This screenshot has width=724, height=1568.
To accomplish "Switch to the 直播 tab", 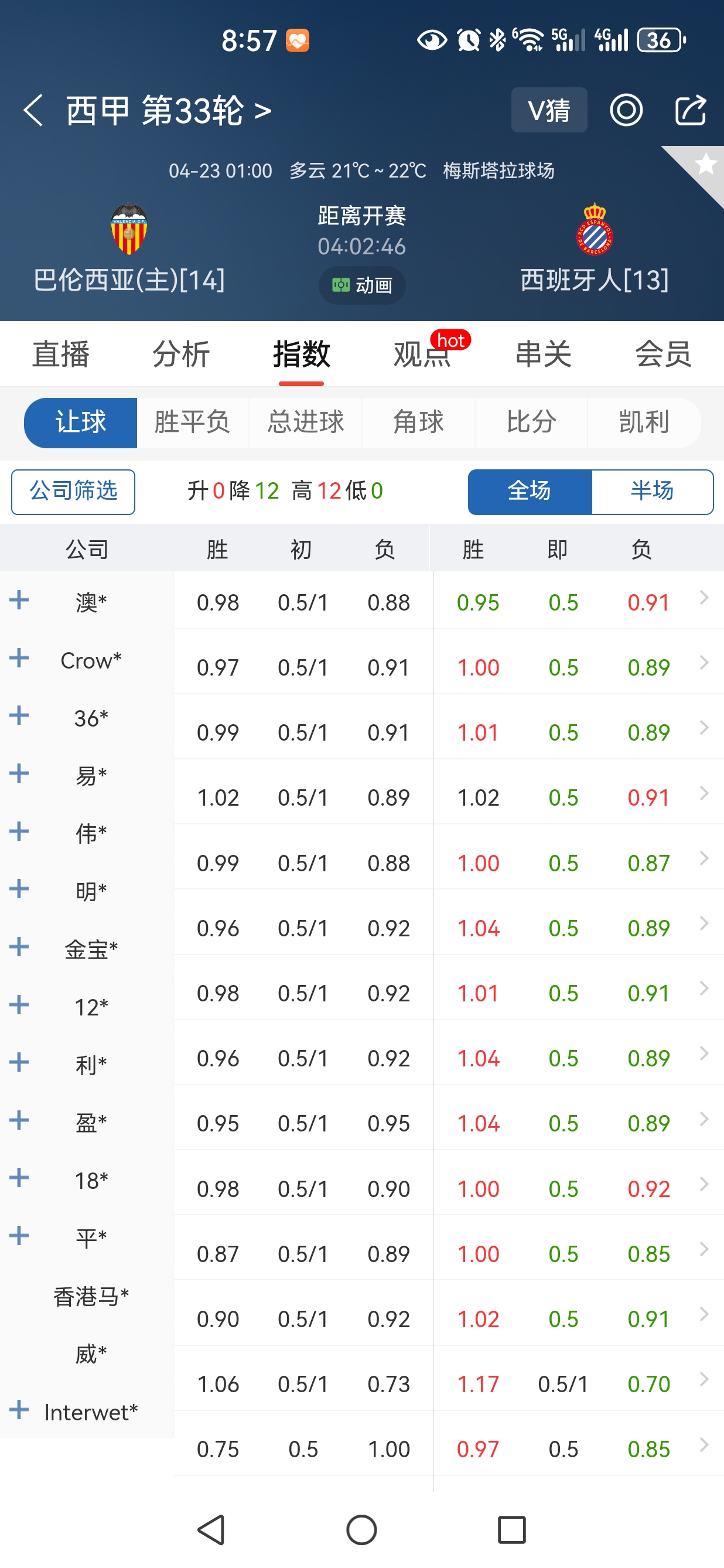I will (61, 354).
